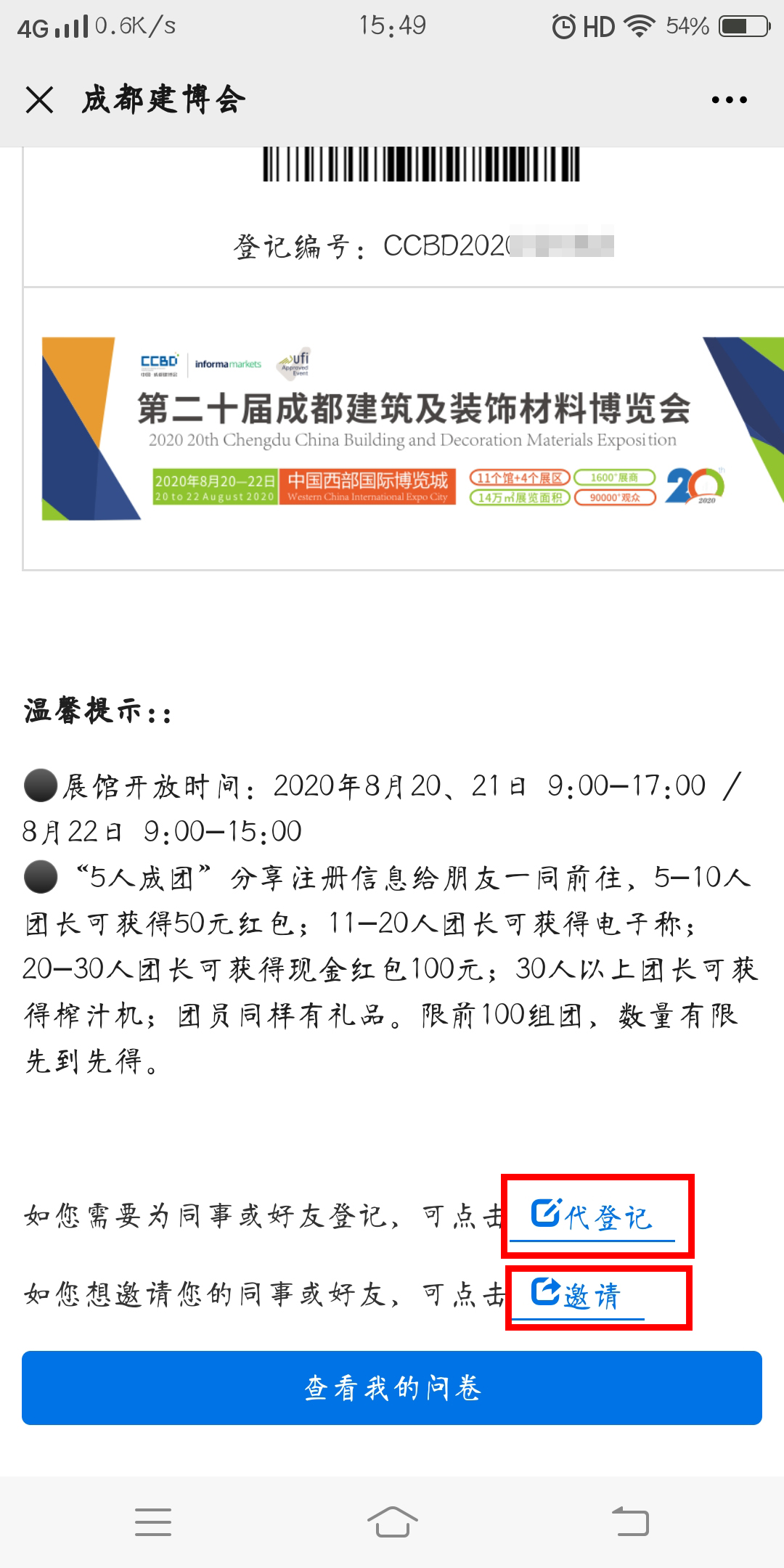Close the page with the X button
The width and height of the screenshot is (784, 1568).
[40, 100]
